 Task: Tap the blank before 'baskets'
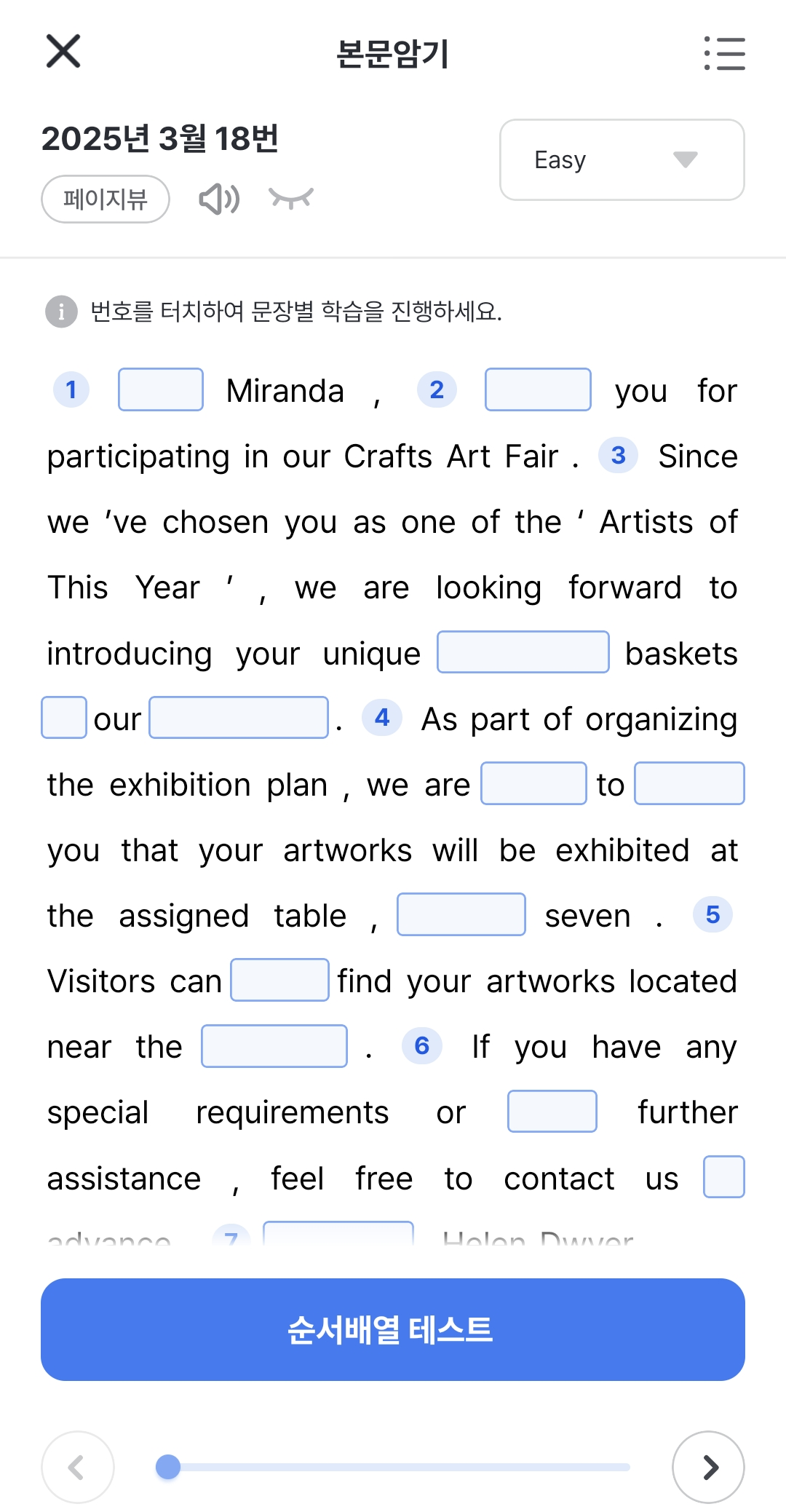(x=523, y=652)
